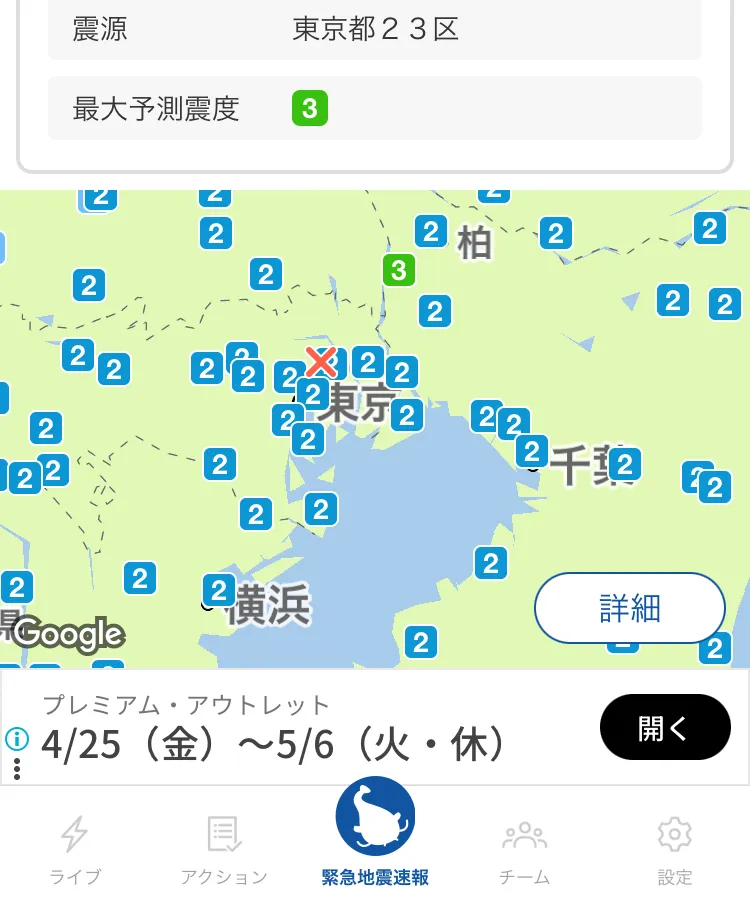Screen dimensions: 750x906
Task: Switch to the ライブ tab
Action: coord(75,849)
